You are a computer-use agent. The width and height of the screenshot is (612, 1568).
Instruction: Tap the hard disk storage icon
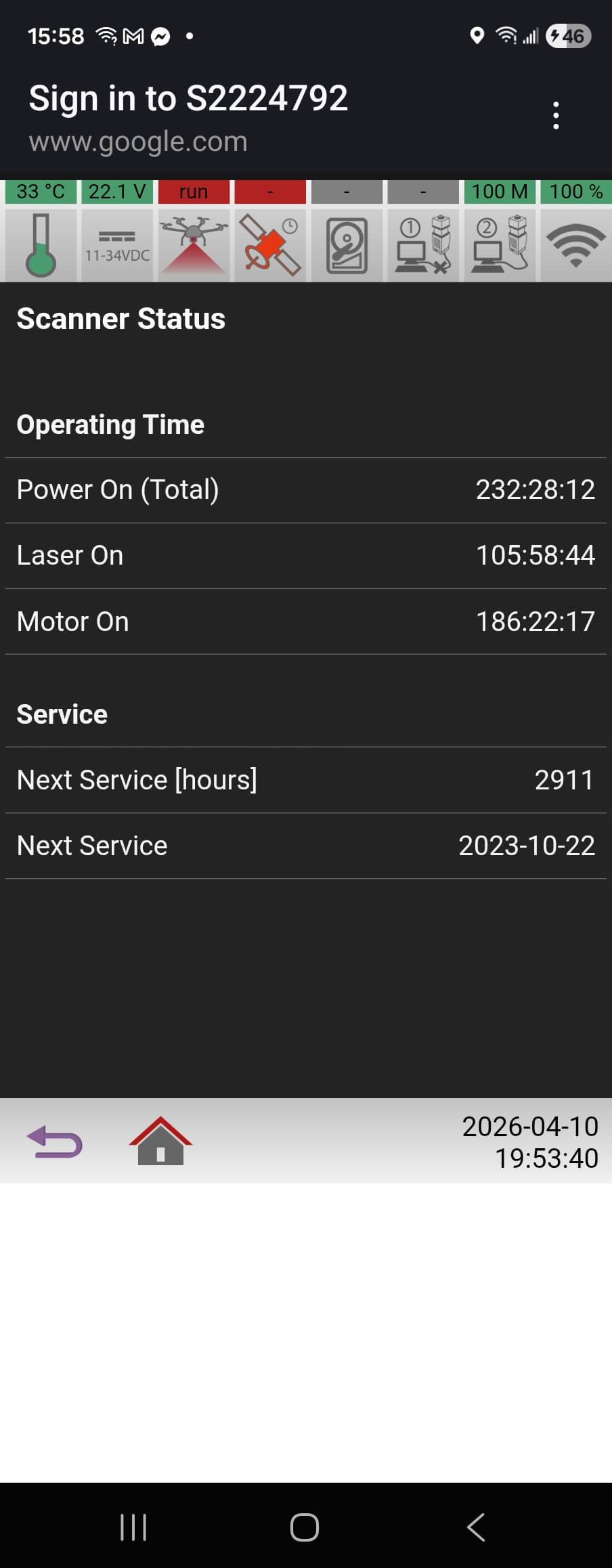coord(347,245)
